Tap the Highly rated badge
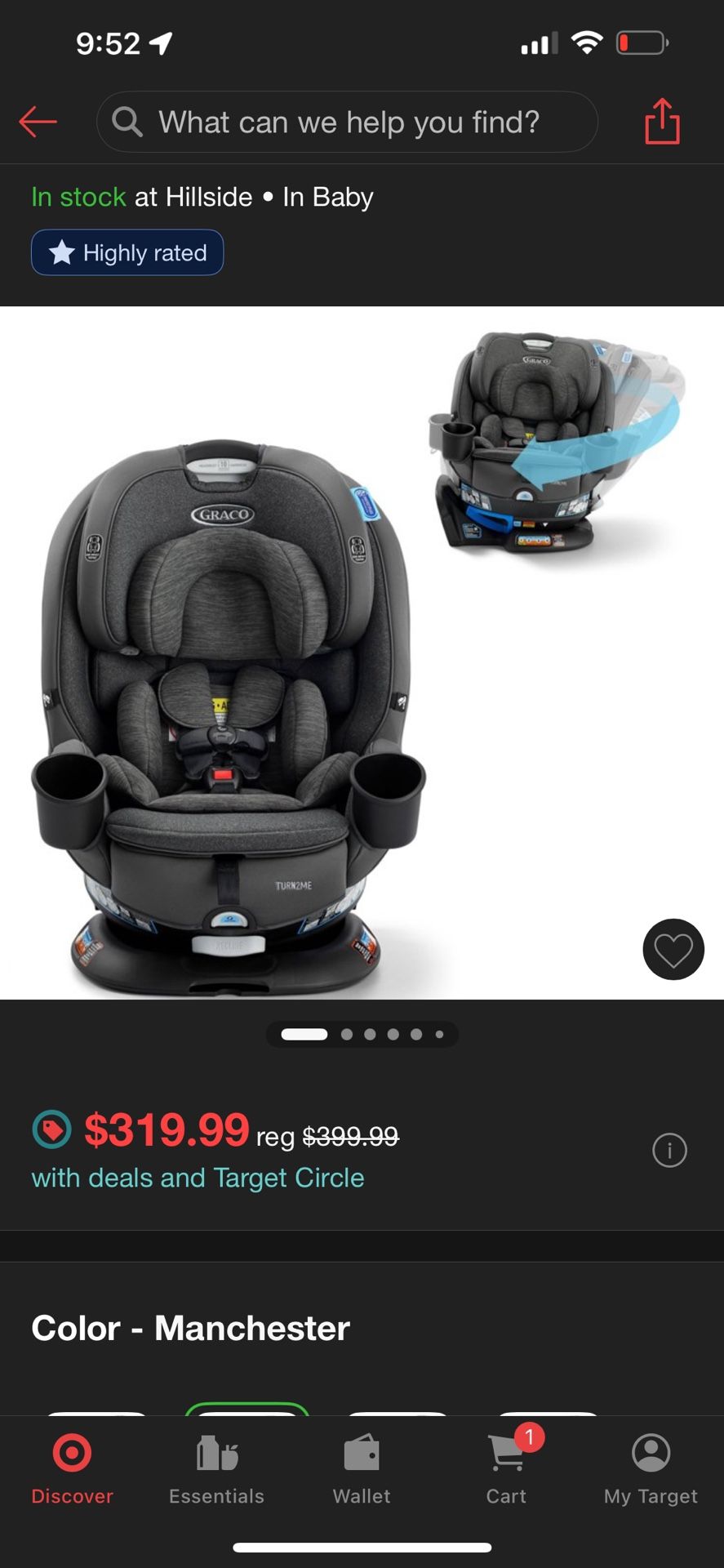 coord(127,252)
